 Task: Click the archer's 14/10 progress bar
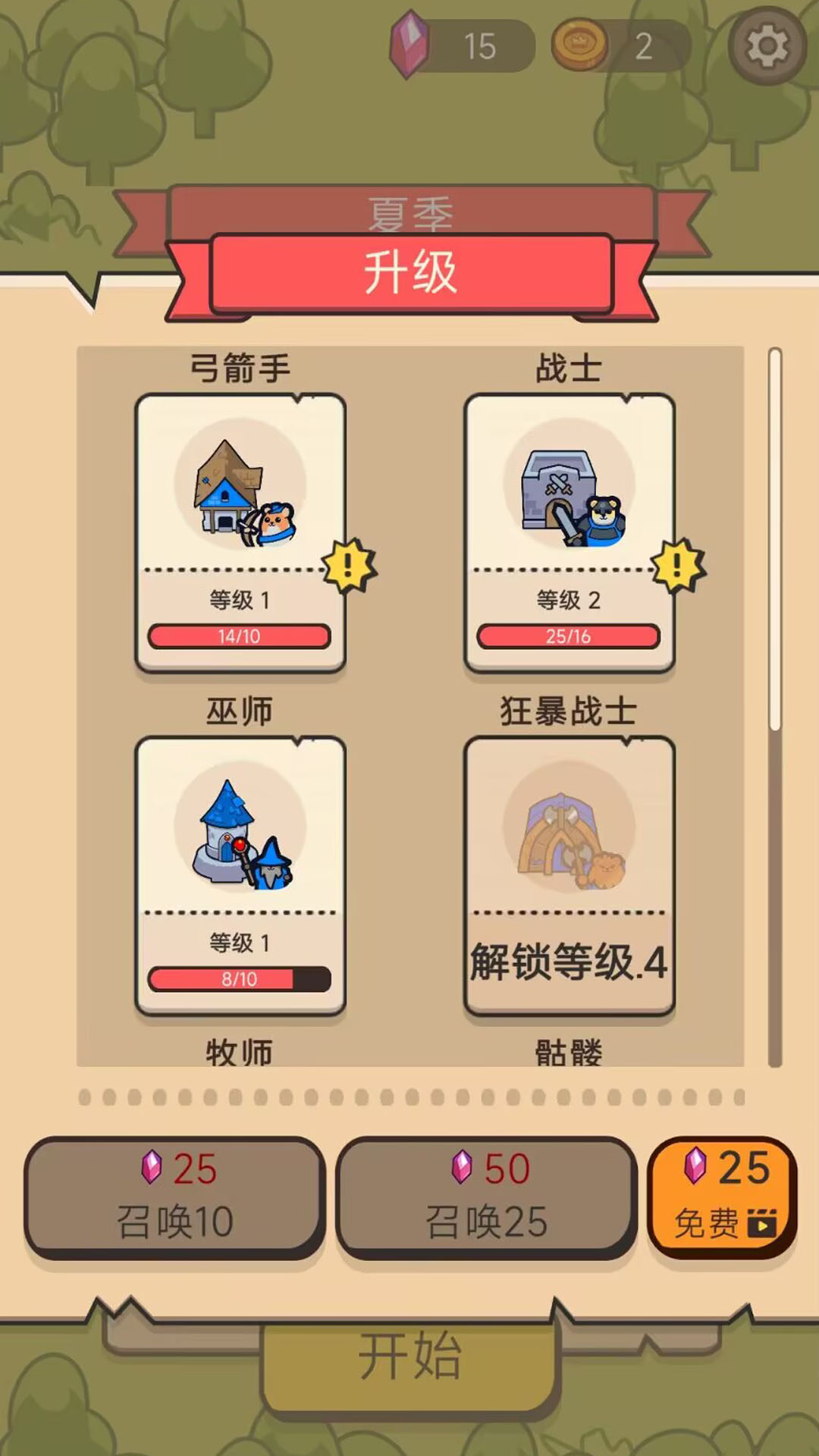click(239, 637)
